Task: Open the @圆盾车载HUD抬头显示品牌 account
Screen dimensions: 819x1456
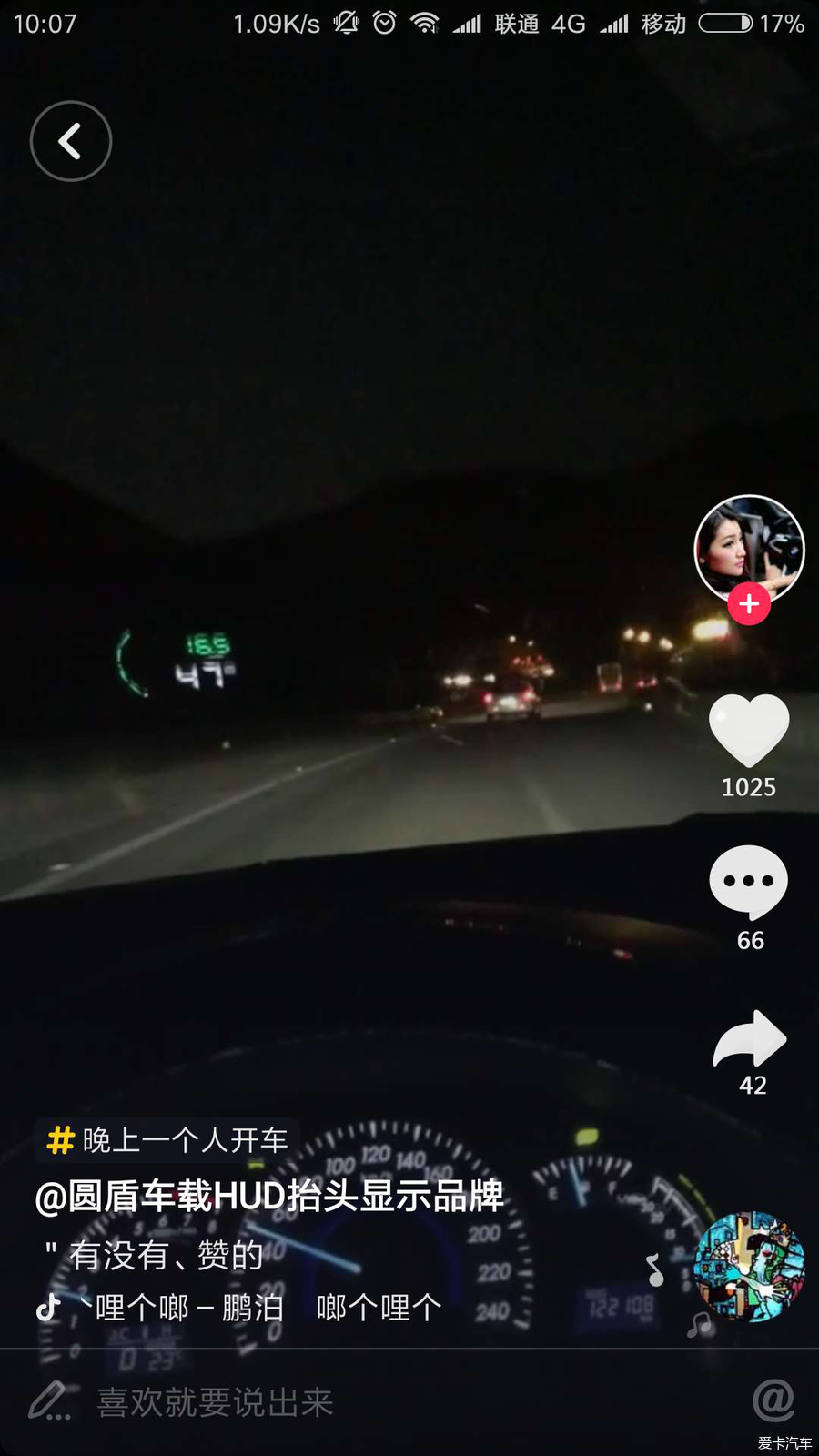Action: click(268, 1196)
